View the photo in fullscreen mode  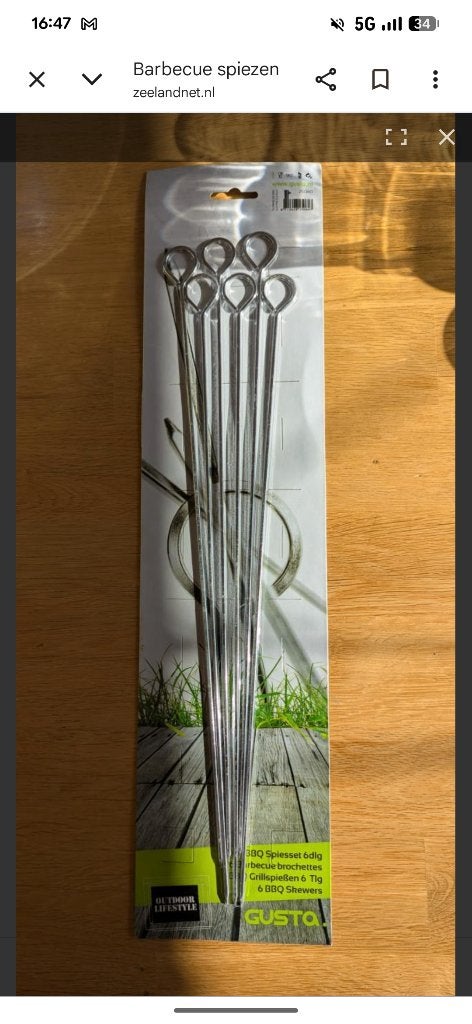click(x=396, y=137)
